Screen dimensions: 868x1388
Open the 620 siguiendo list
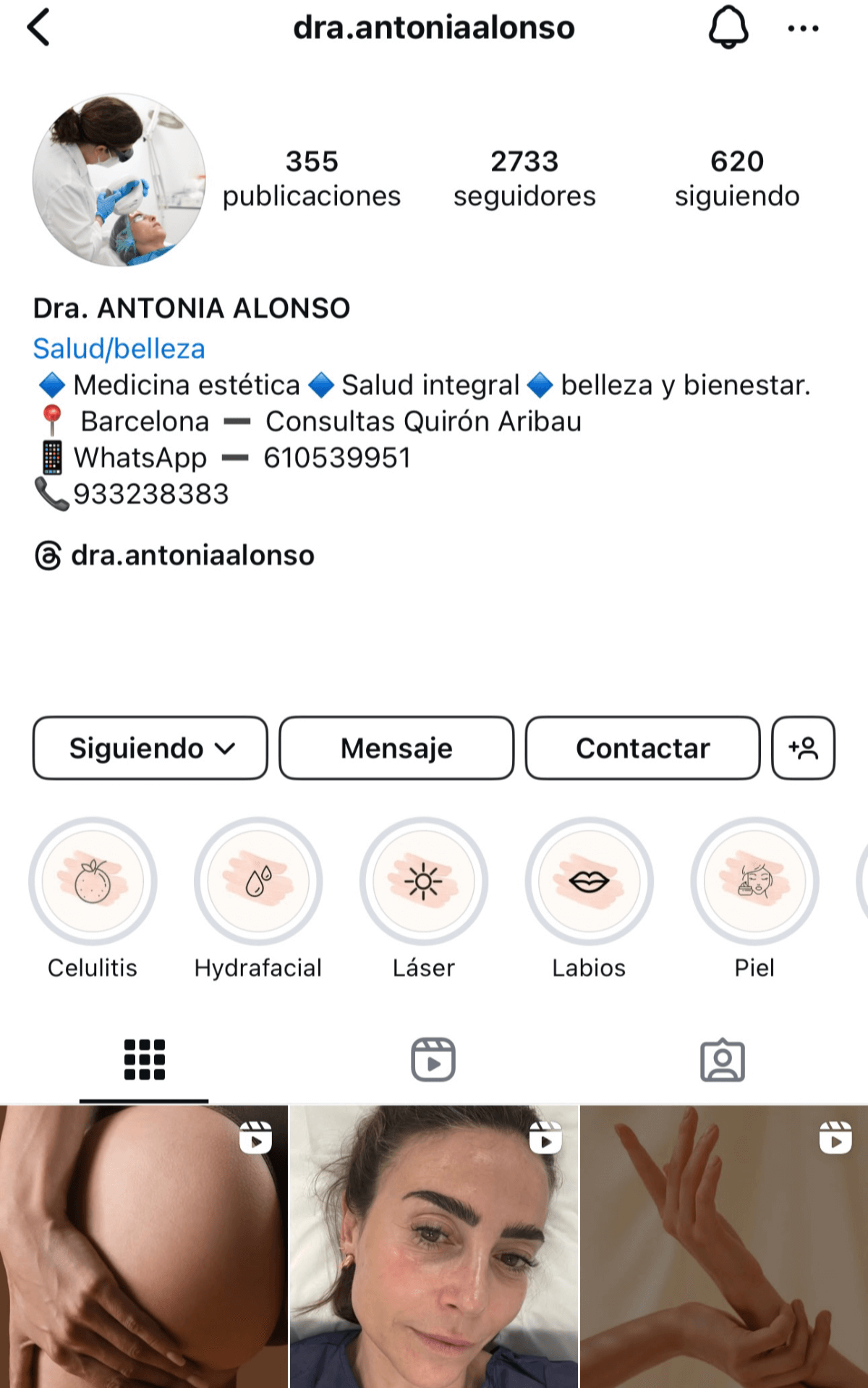point(736,178)
